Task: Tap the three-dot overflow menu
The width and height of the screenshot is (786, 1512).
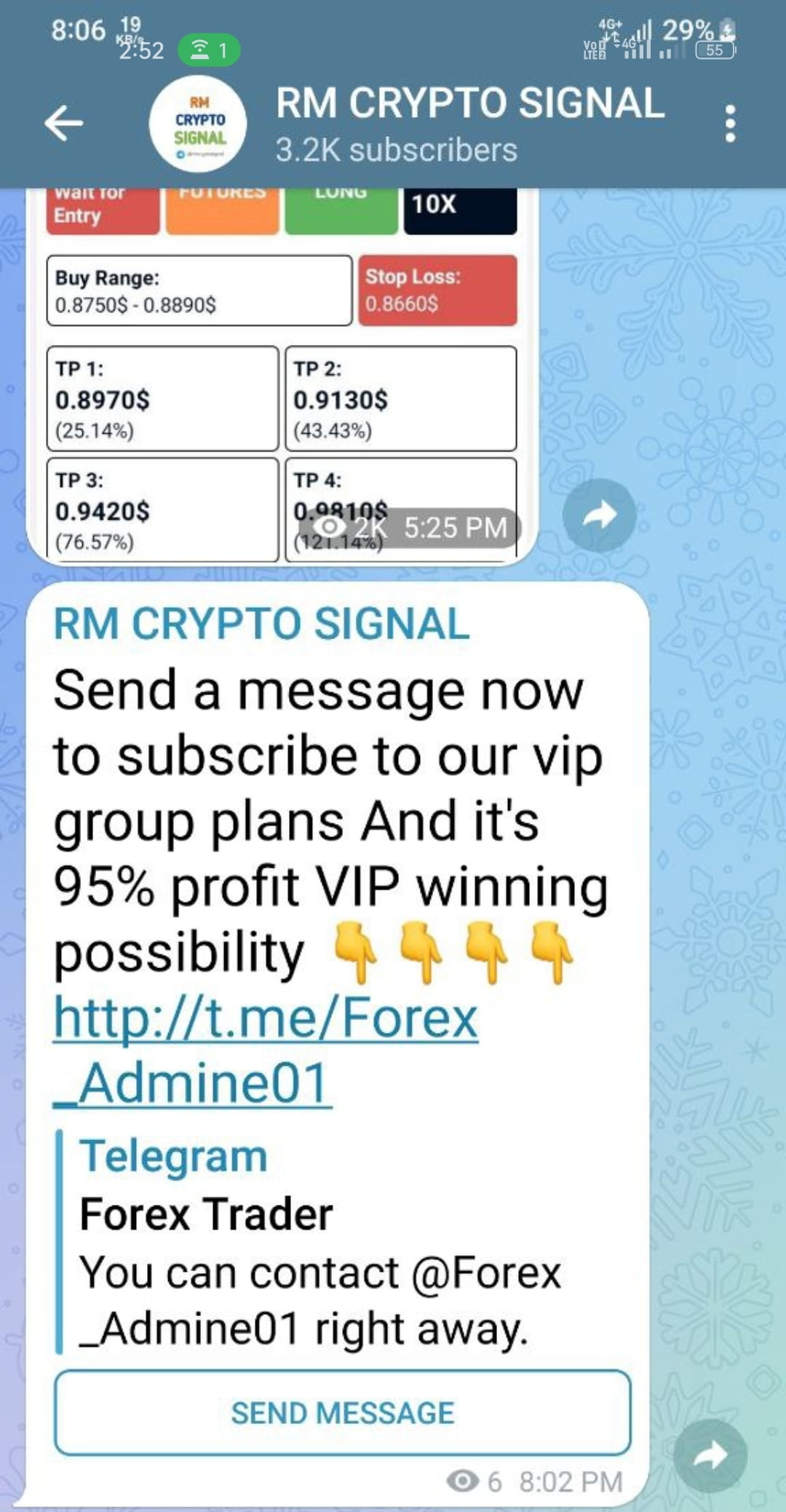Action: pos(729,122)
